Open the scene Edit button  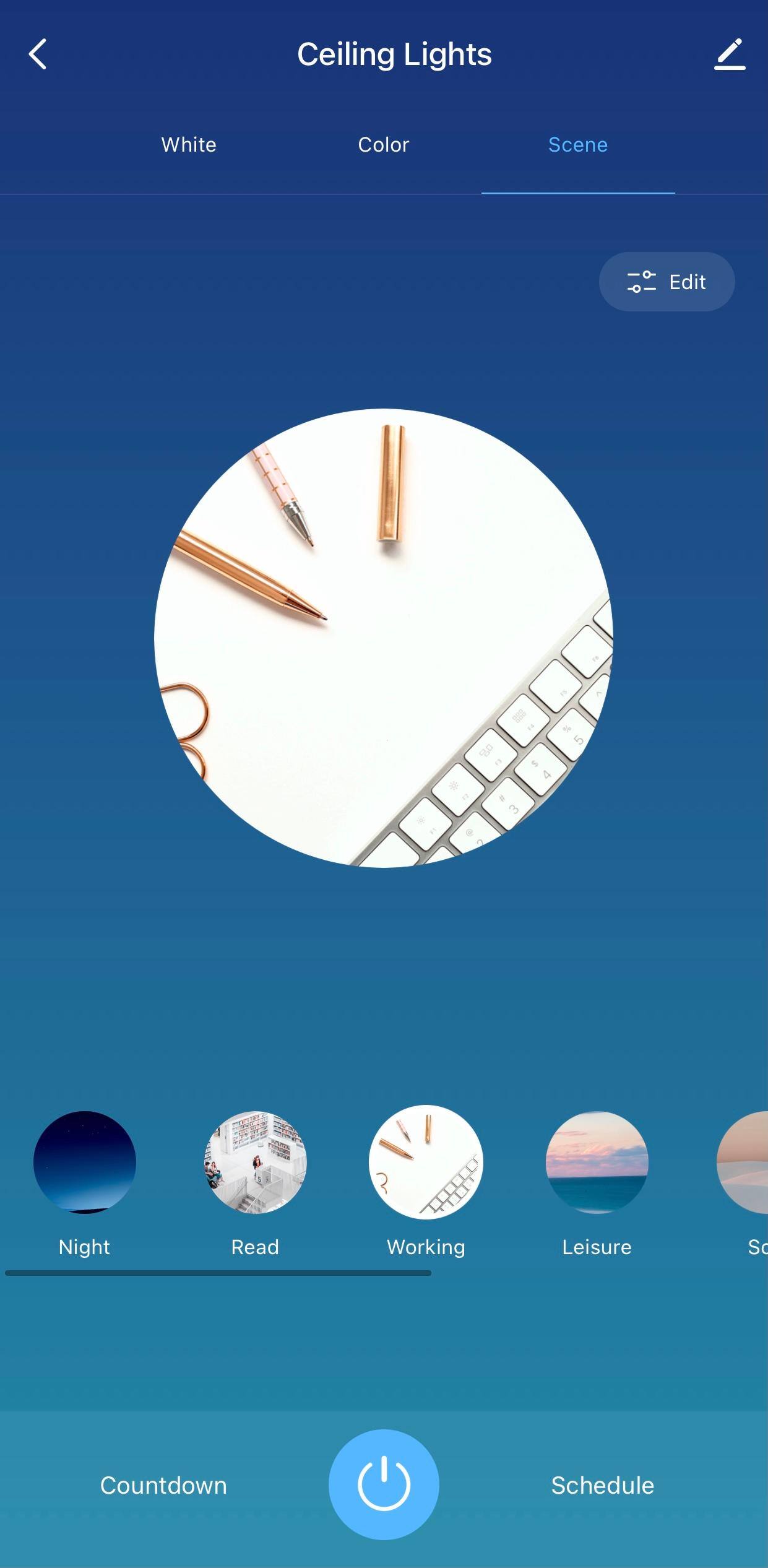667,282
